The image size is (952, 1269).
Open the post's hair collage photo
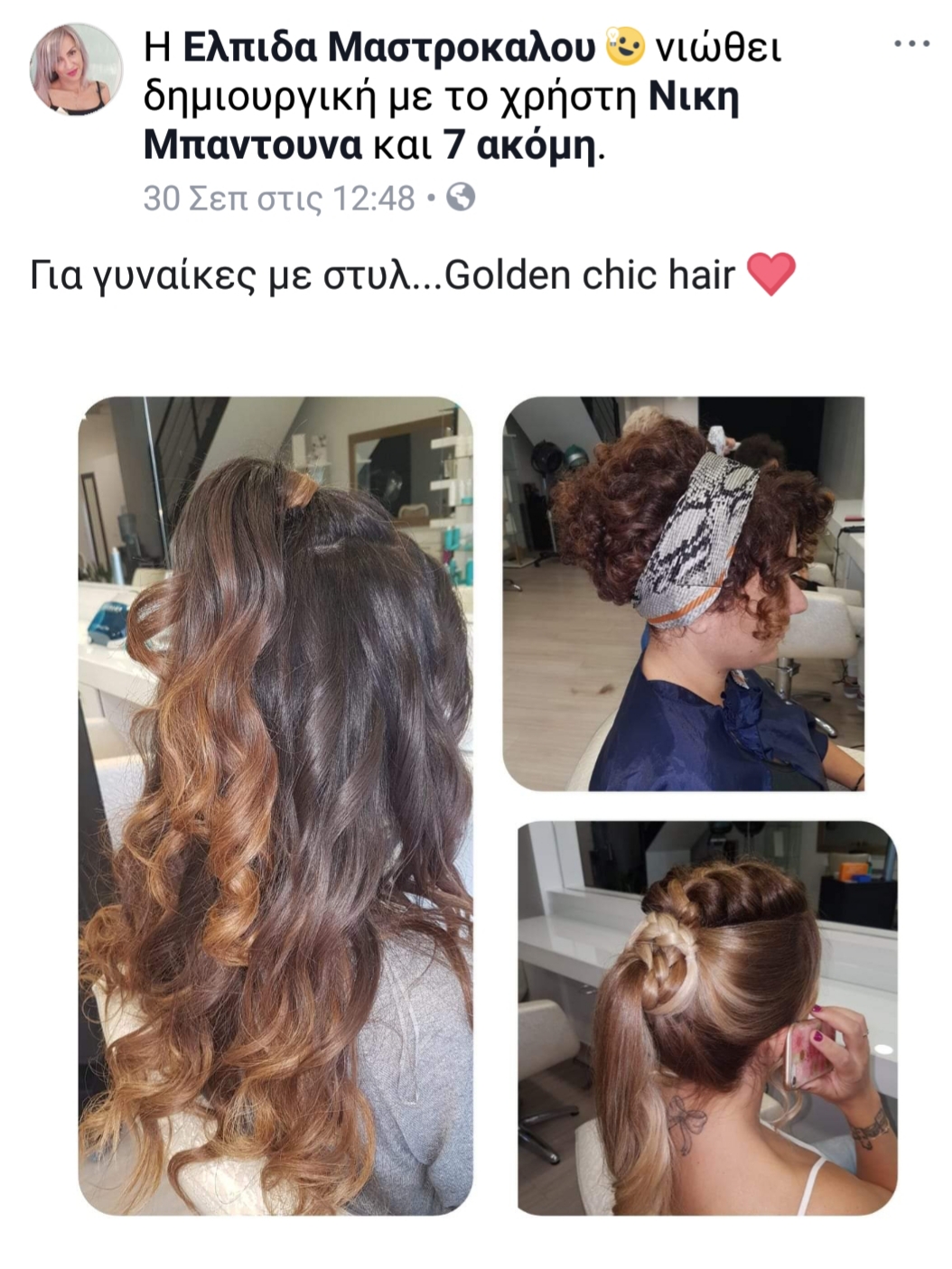click(486, 804)
